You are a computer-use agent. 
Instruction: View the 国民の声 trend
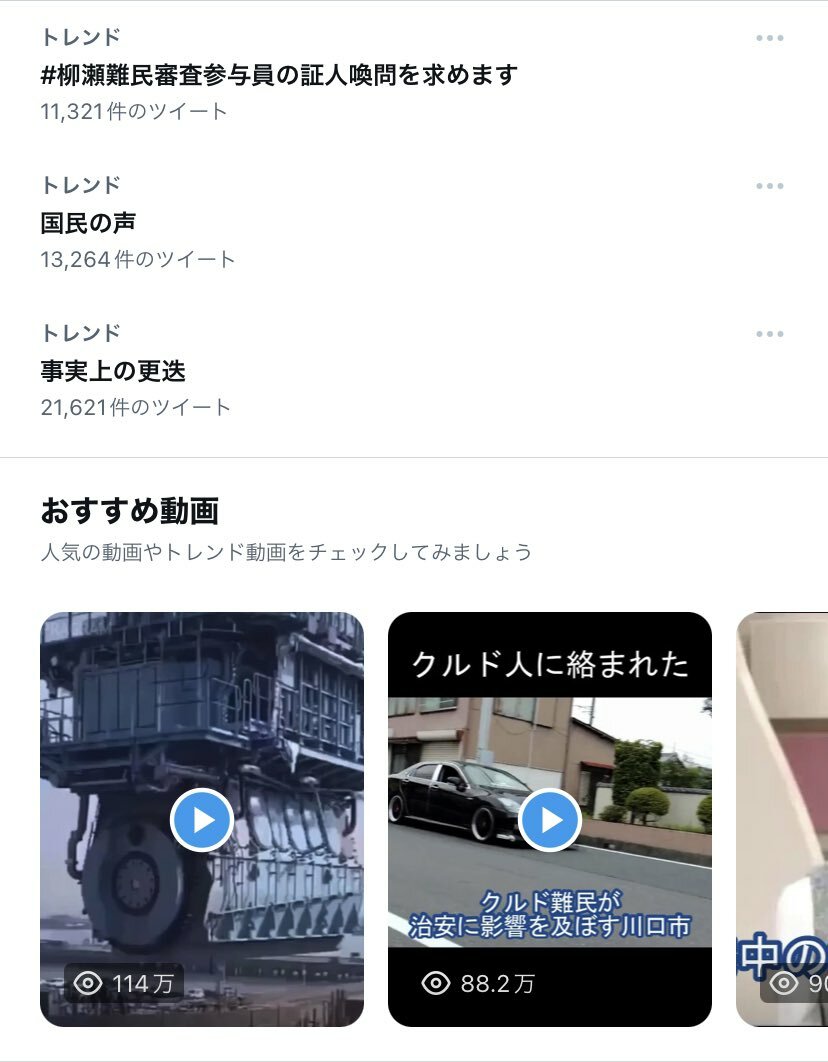tap(88, 223)
